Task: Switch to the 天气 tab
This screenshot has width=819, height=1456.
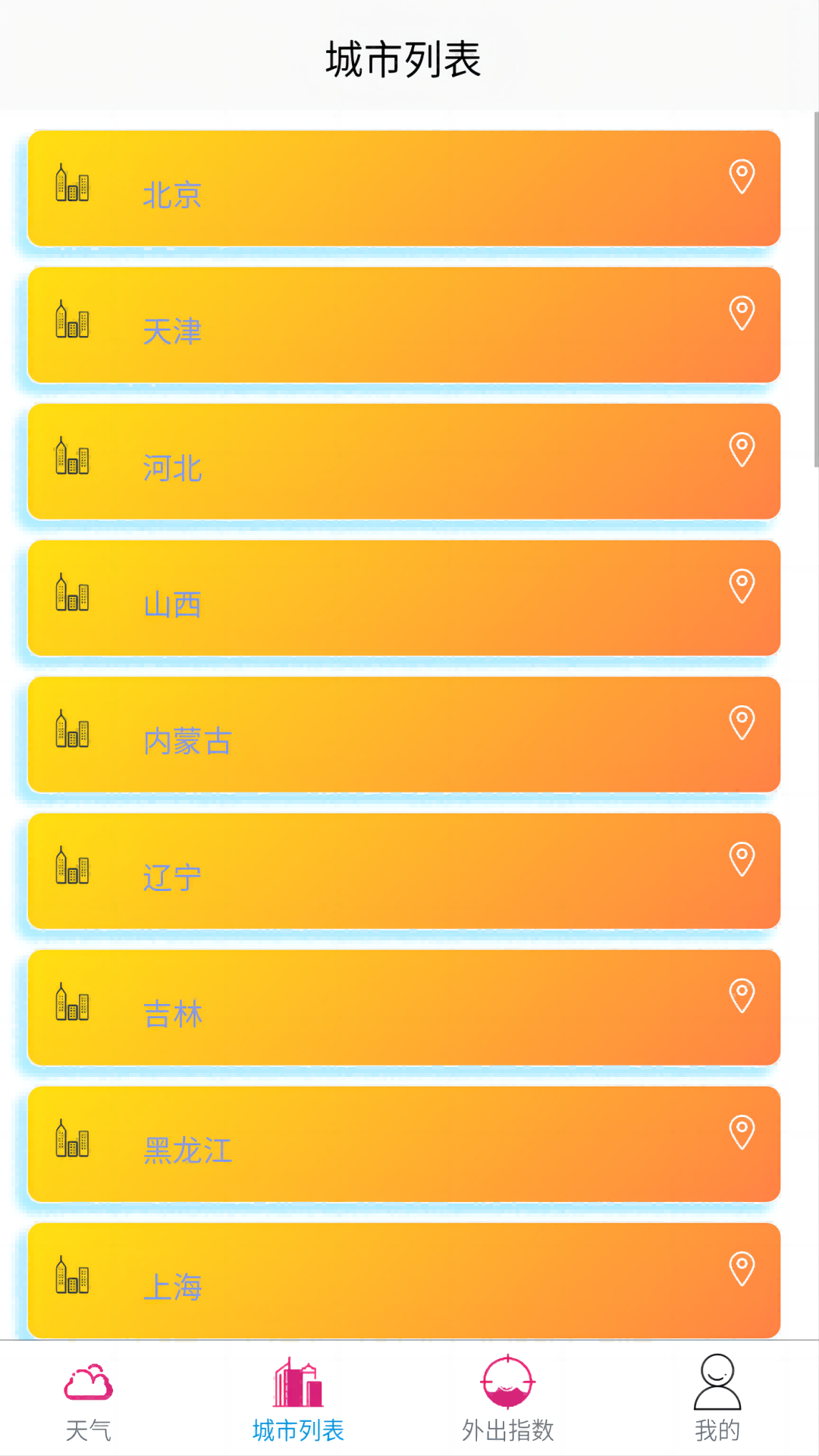Action: (x=89, y=1399)
